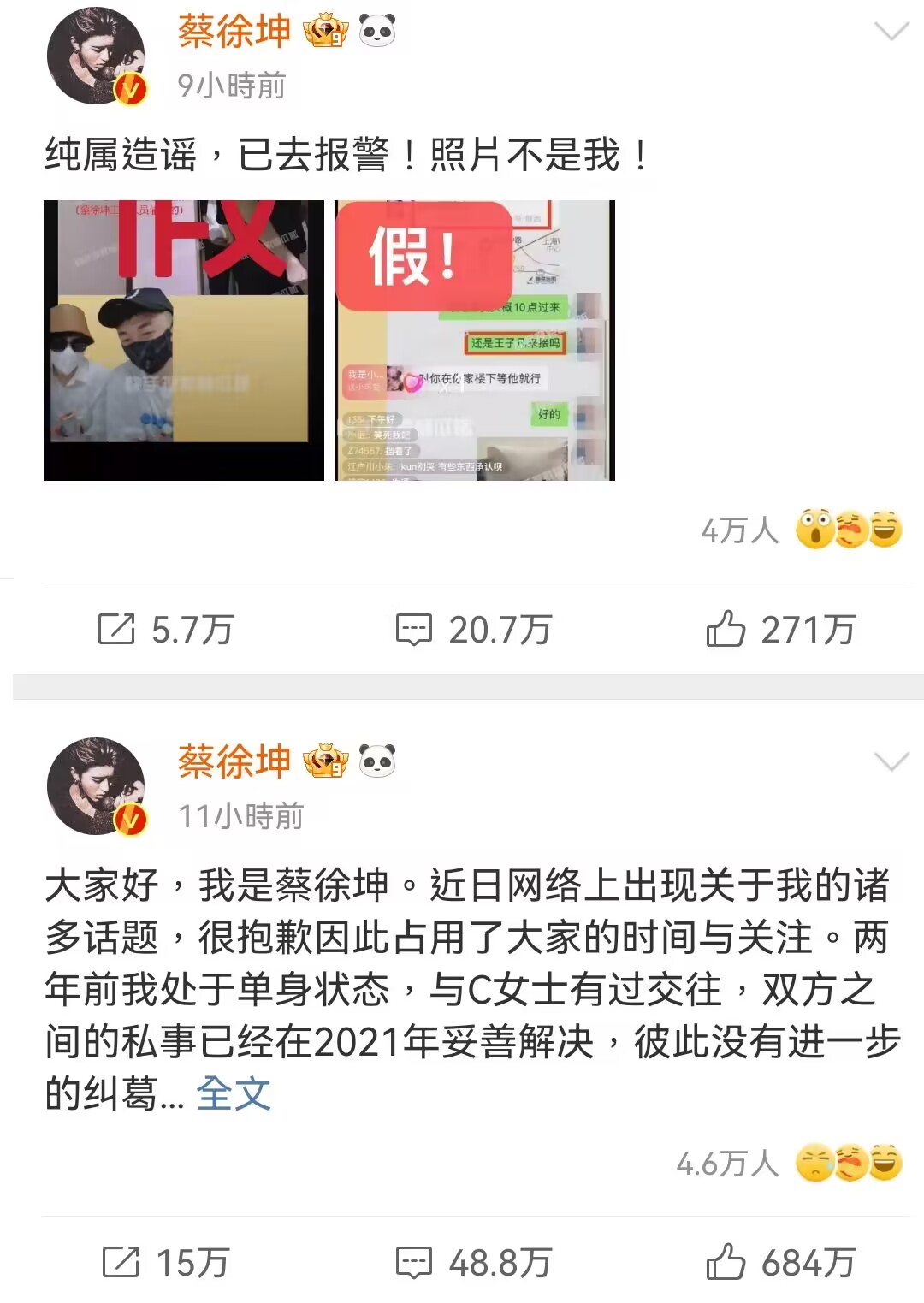This screenshot has height=1303, width=924.
Task: Click the panda badge beside the username
Action: [x=376, y=30]
